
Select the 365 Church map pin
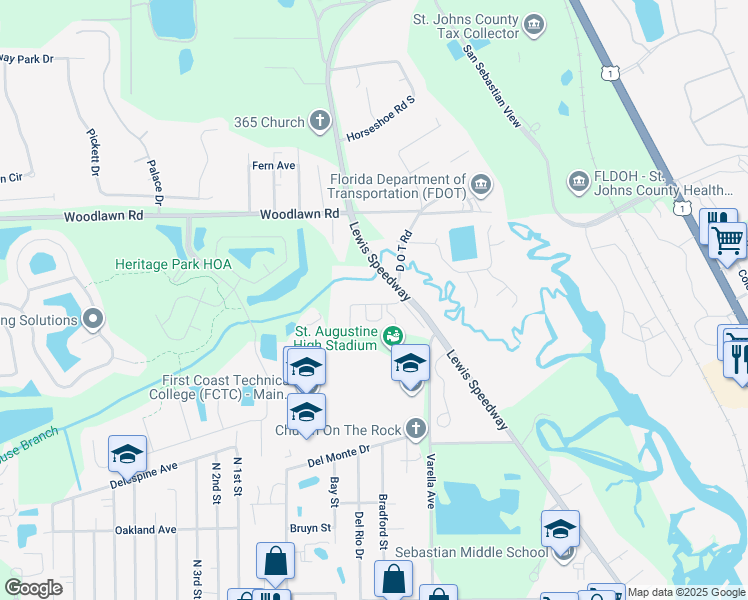[319, 122]
